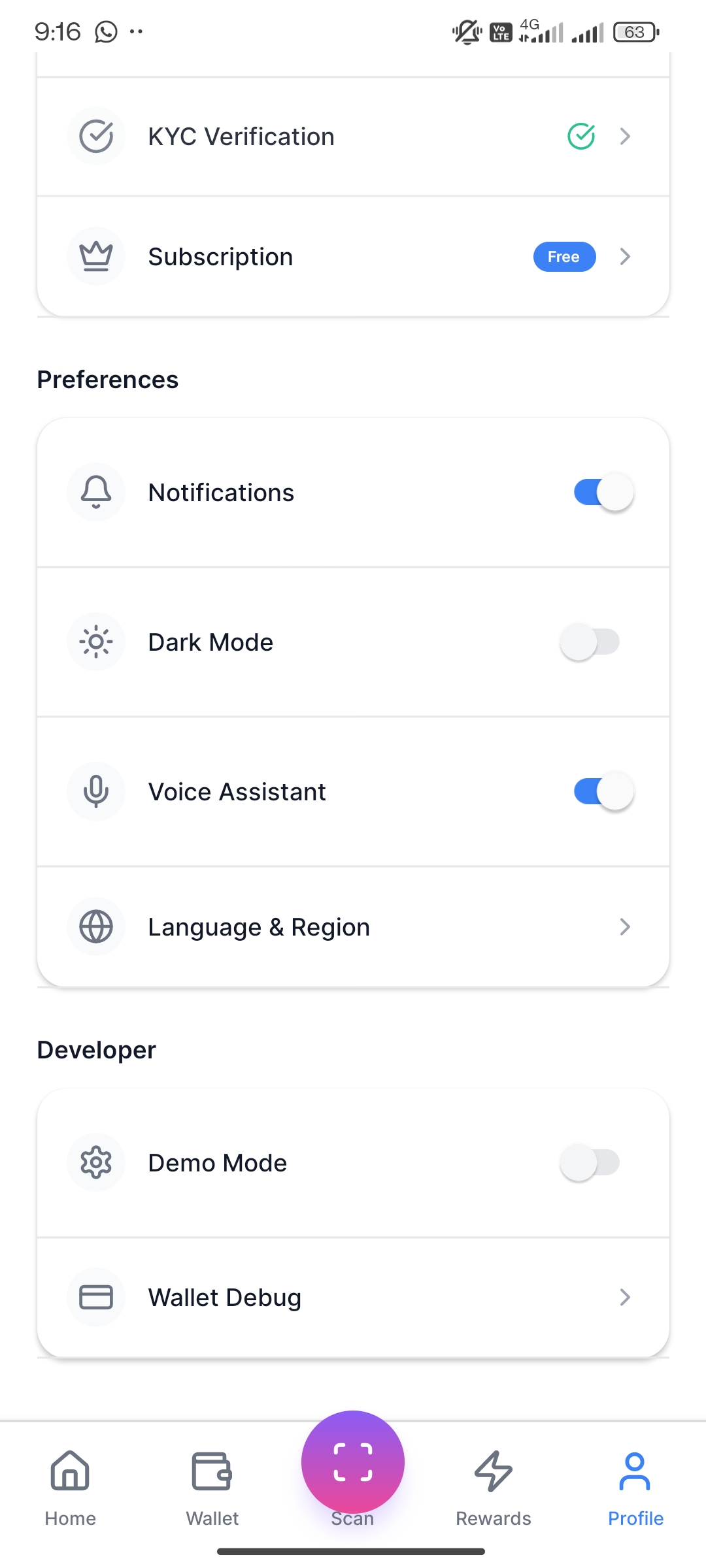Screen dimensions: 706x1568
Task: Enable Dark Mode
Action: click(590, 642)
